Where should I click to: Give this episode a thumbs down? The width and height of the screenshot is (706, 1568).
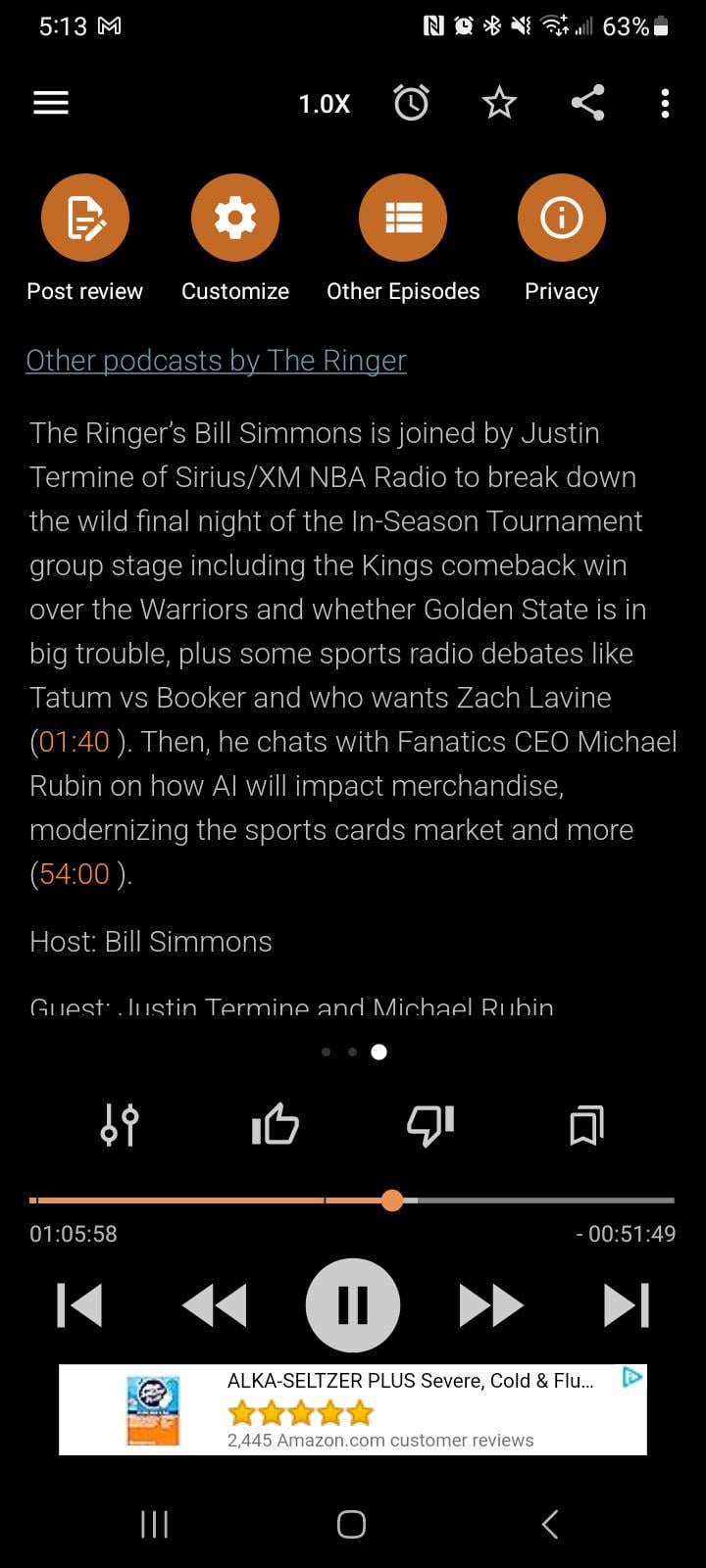tap(430, 1125)
